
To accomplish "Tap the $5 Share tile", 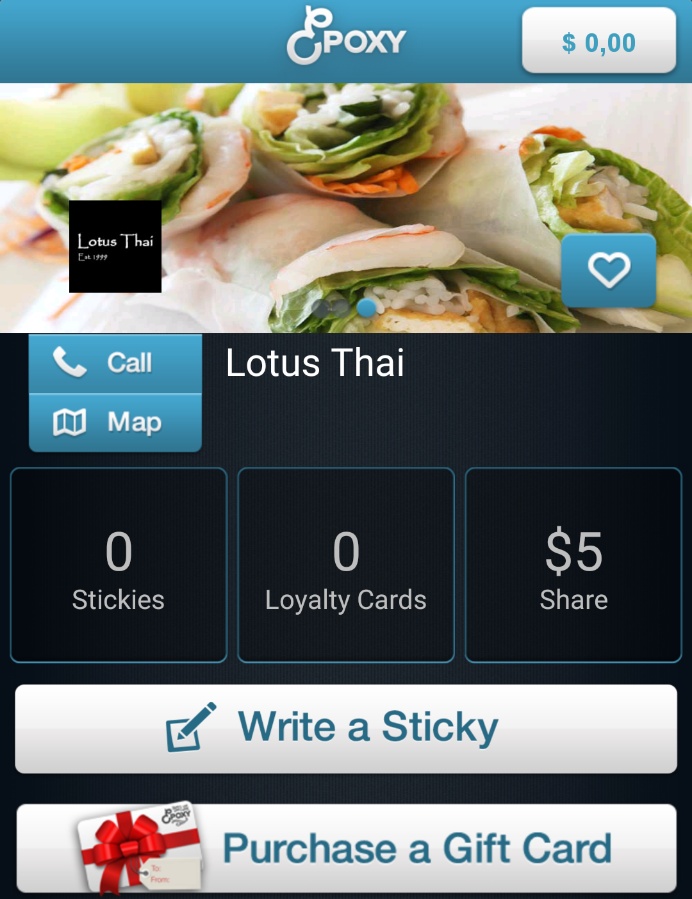I will pyautogui.click(x=573, y=565).
